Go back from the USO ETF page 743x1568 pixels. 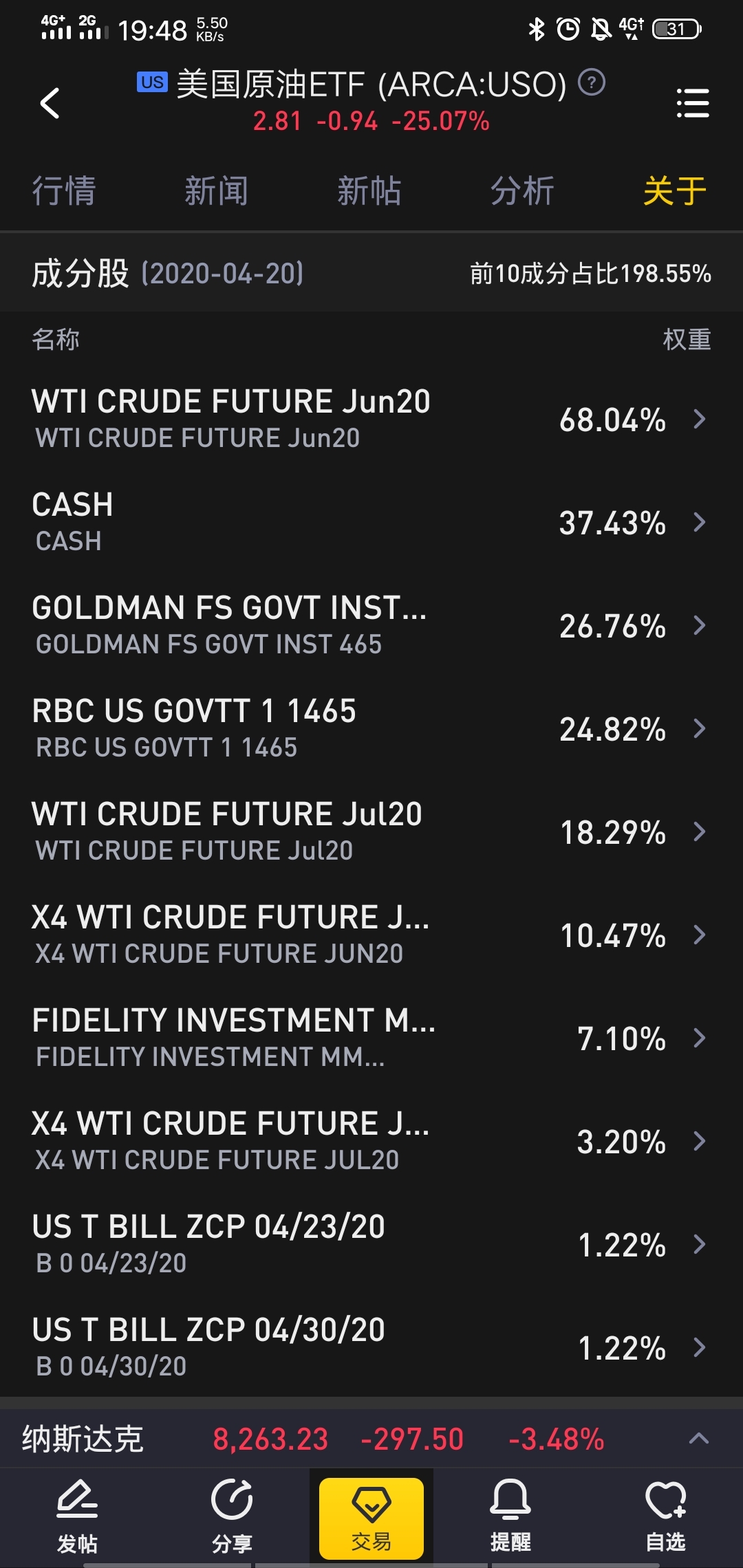pyautogui.click(x=50, y=103)
